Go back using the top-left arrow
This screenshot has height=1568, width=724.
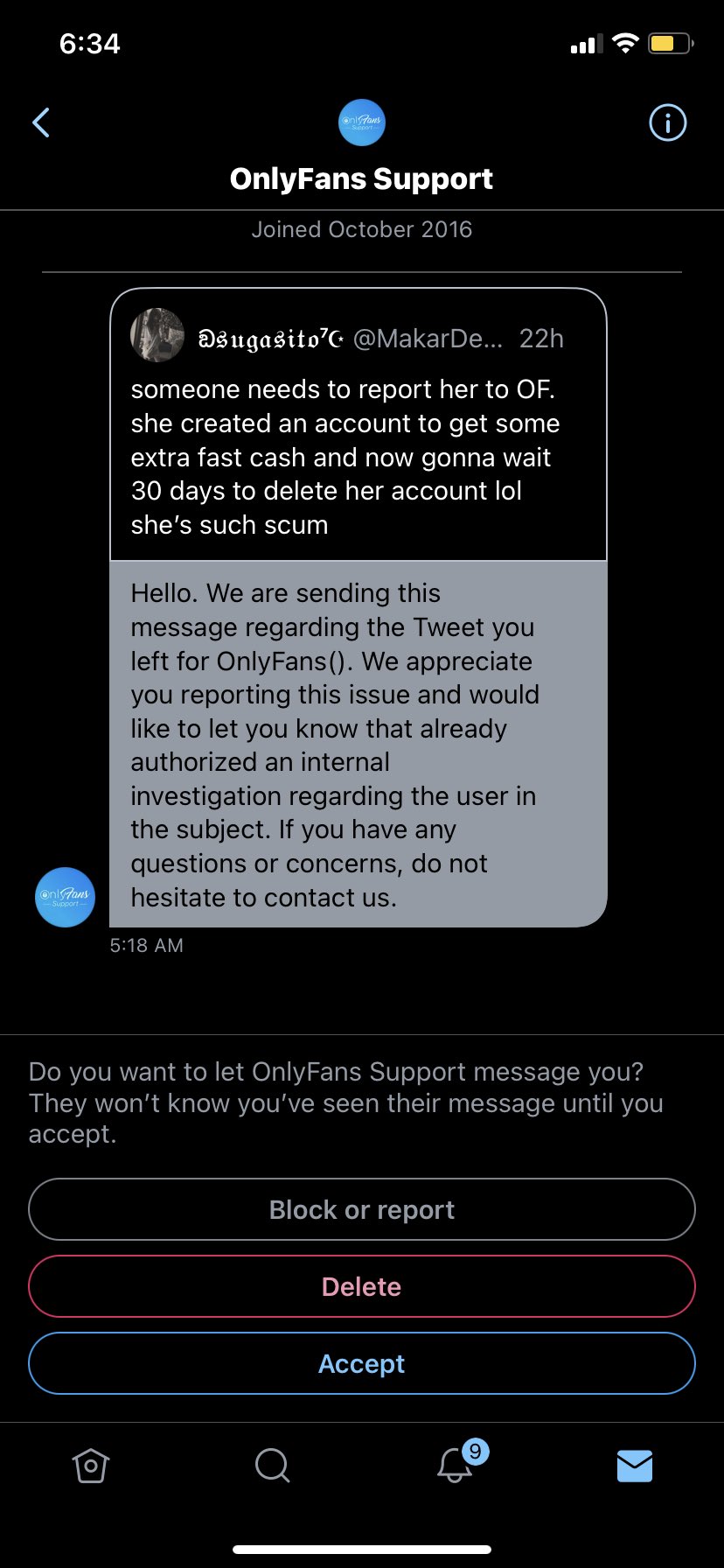41,122
